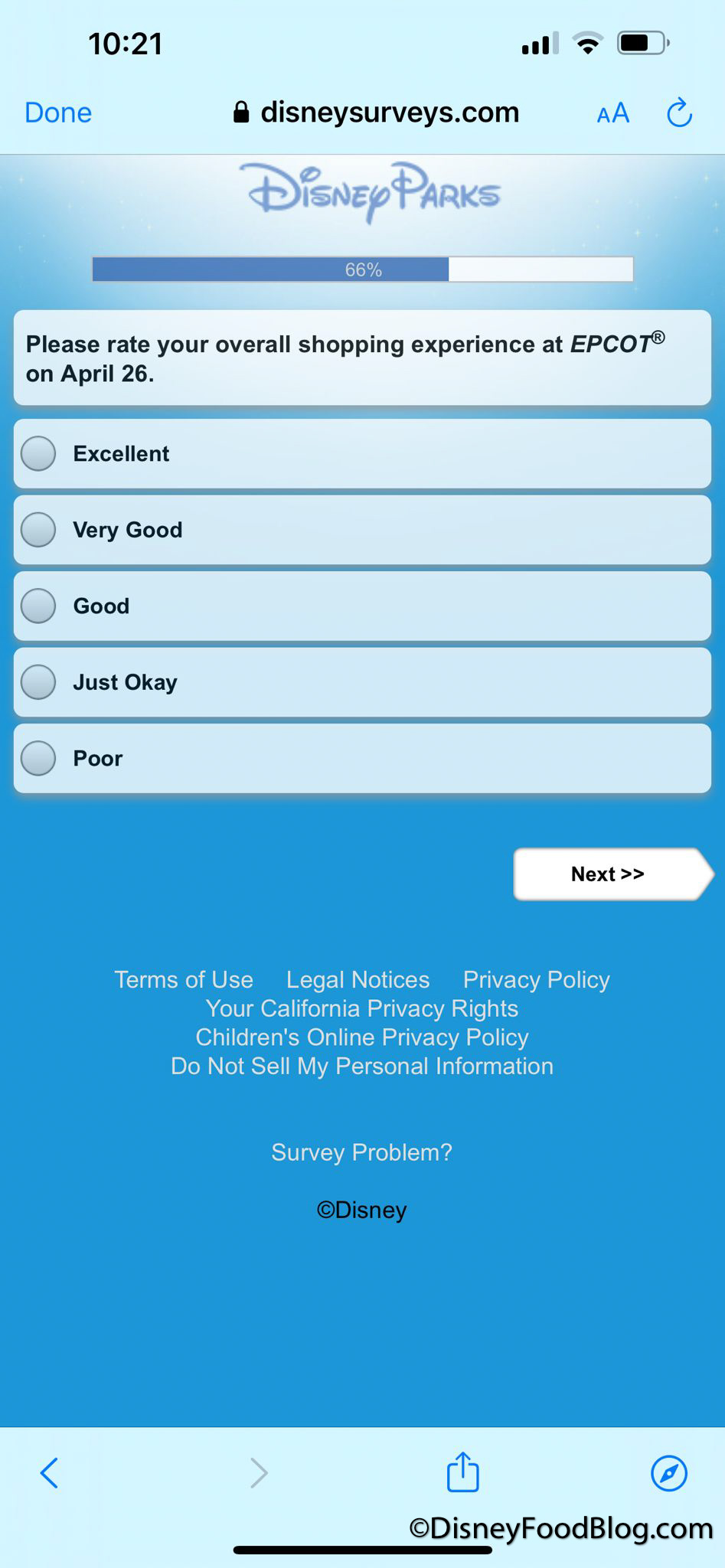Open the AA text size menu
Image resolution: width=725 pixels, height=1568 pixels.
coord(612,113)
